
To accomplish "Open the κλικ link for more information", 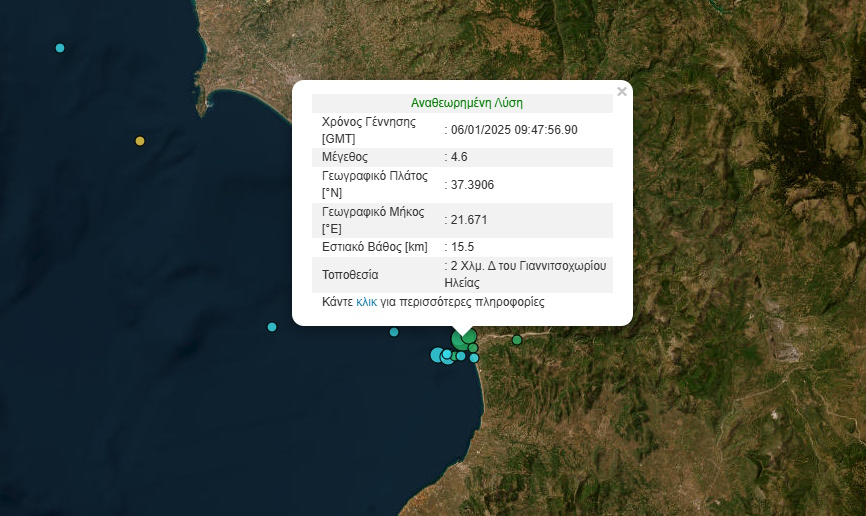I will click(x=366, y=302).
